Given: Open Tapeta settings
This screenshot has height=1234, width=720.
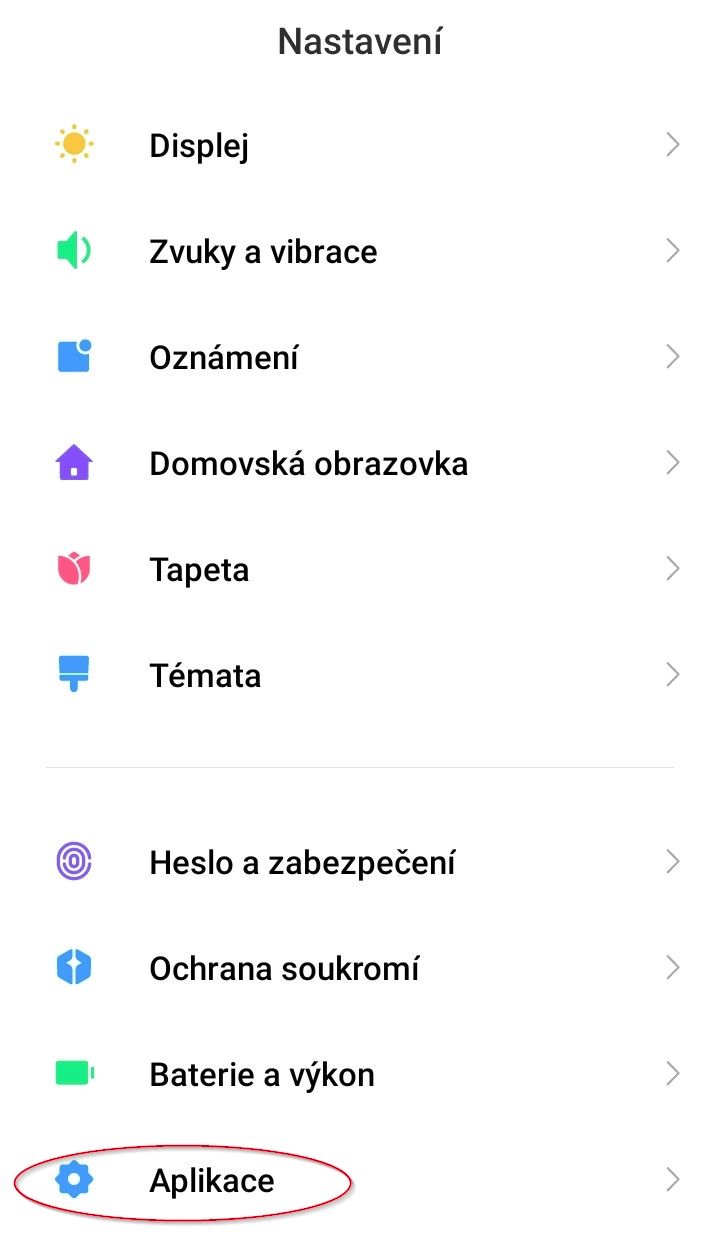Looking at the screenshot, I should (x=199, y=570).
